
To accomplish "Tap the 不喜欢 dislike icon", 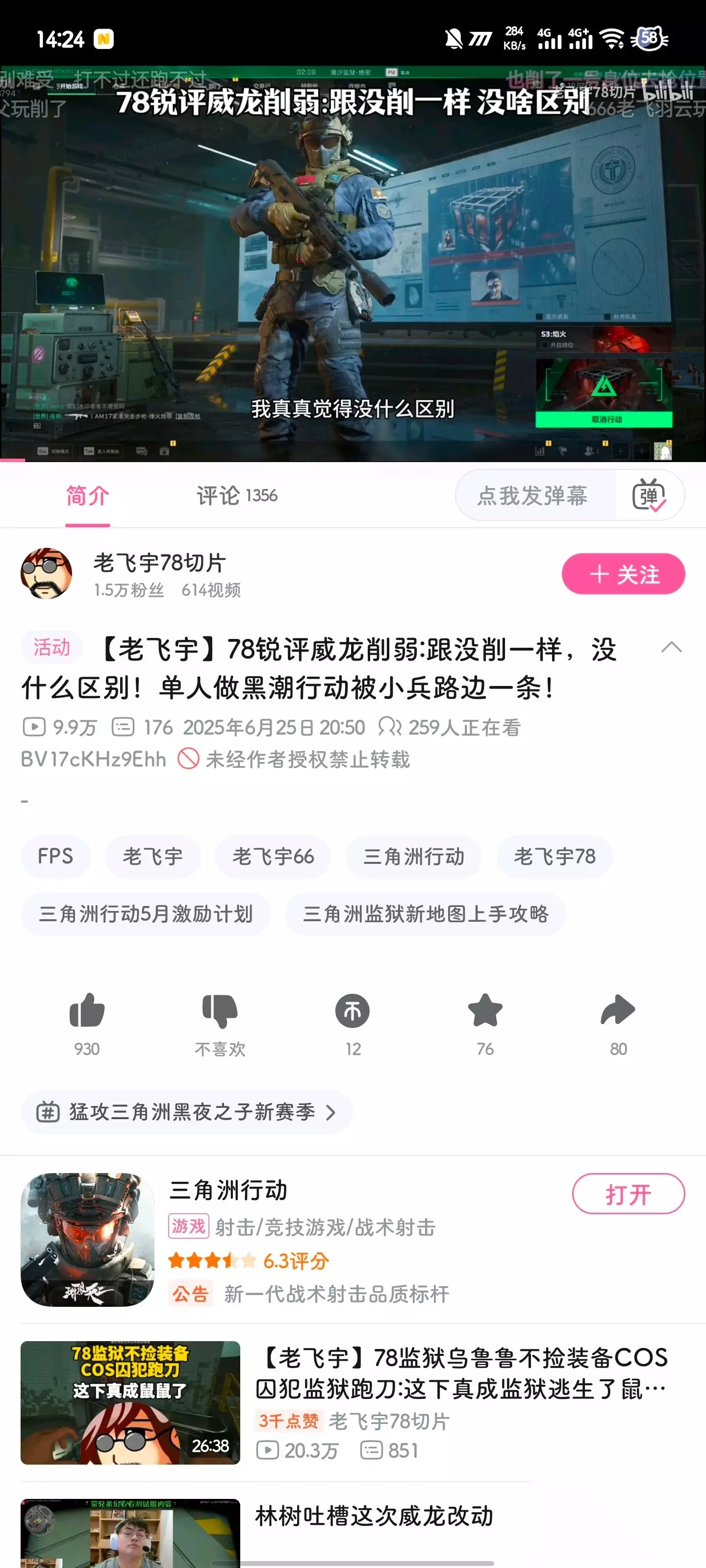I will point(220,1010).
